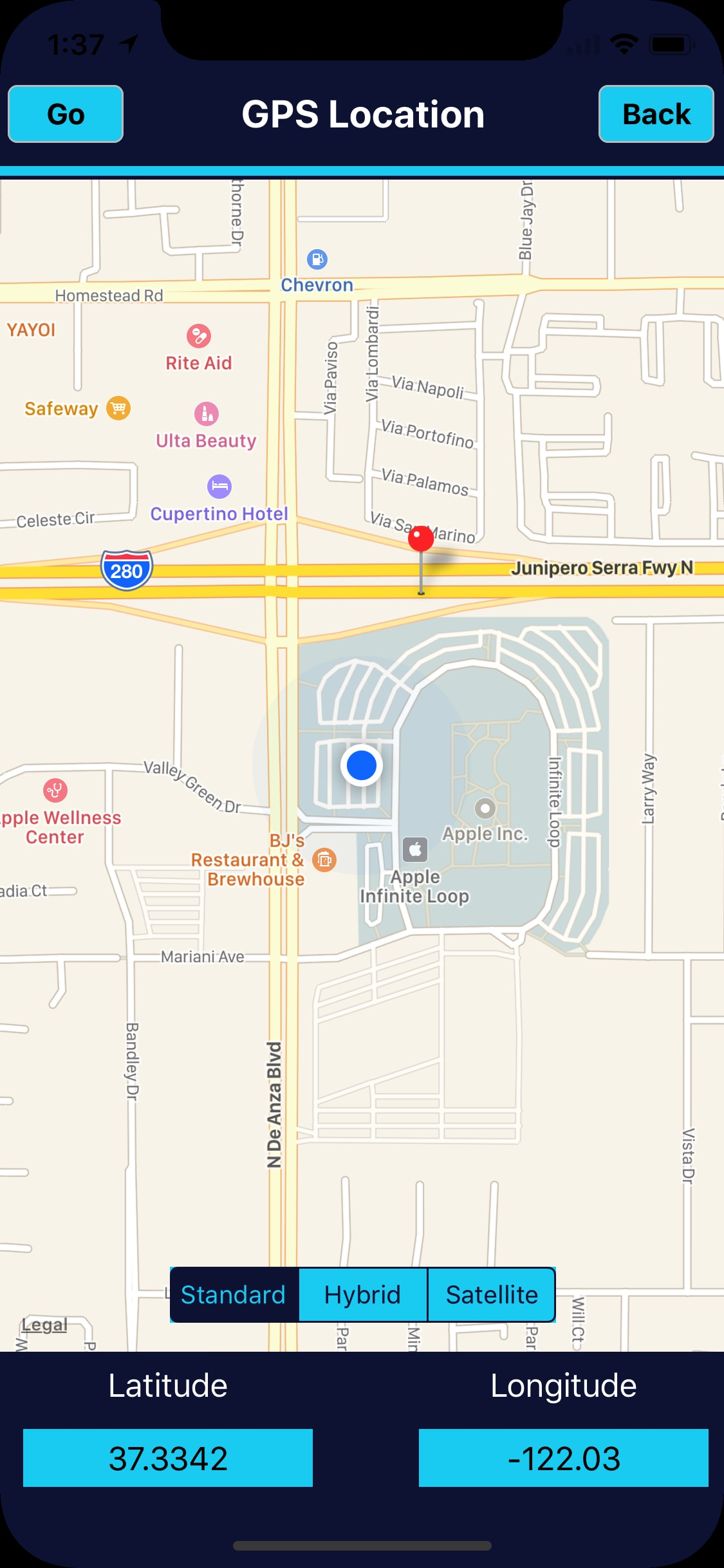This screenshot has height=1568, width=724.
Task: Switch to the Standard map view
Action: pos(234,1294)
